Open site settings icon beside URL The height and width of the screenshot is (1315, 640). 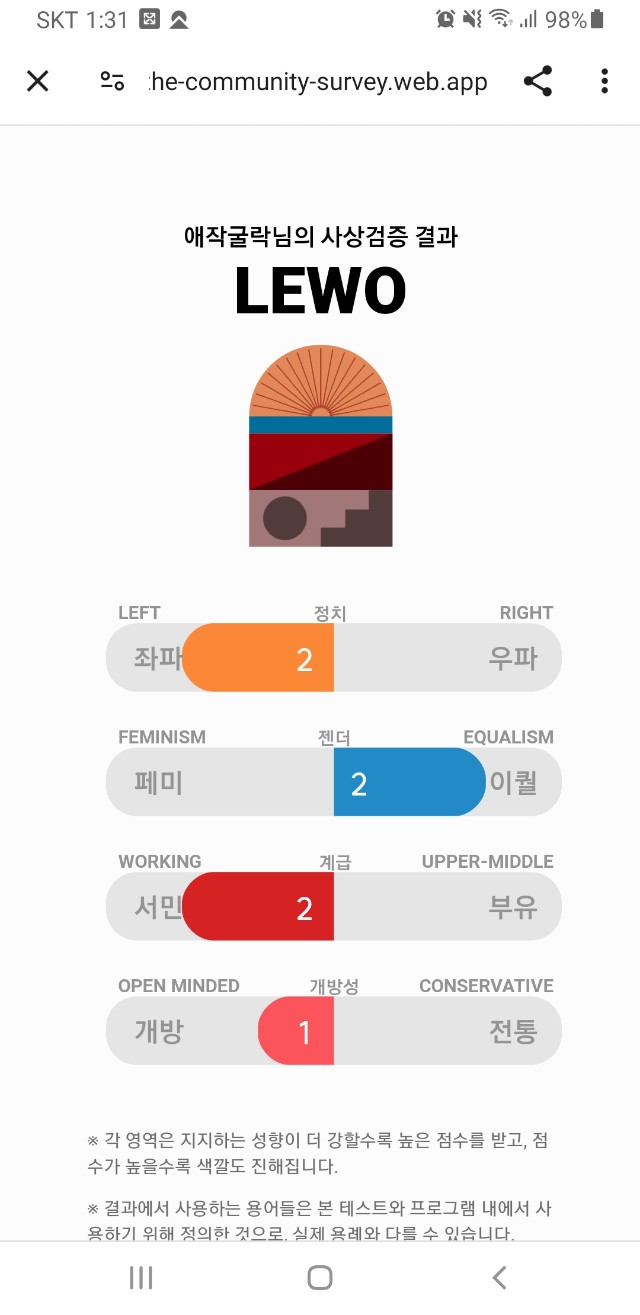[x=112, y=82]
